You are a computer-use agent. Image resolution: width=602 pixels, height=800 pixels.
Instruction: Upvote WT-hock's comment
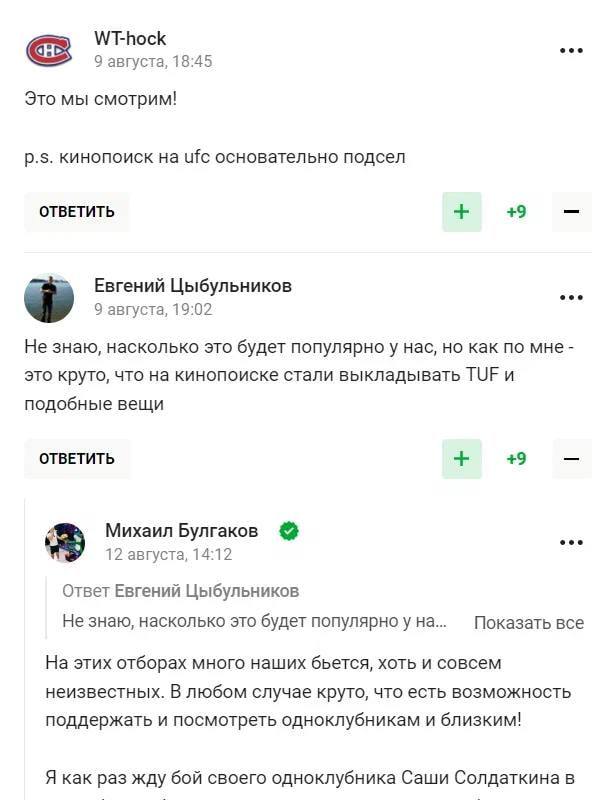point(462,212)
